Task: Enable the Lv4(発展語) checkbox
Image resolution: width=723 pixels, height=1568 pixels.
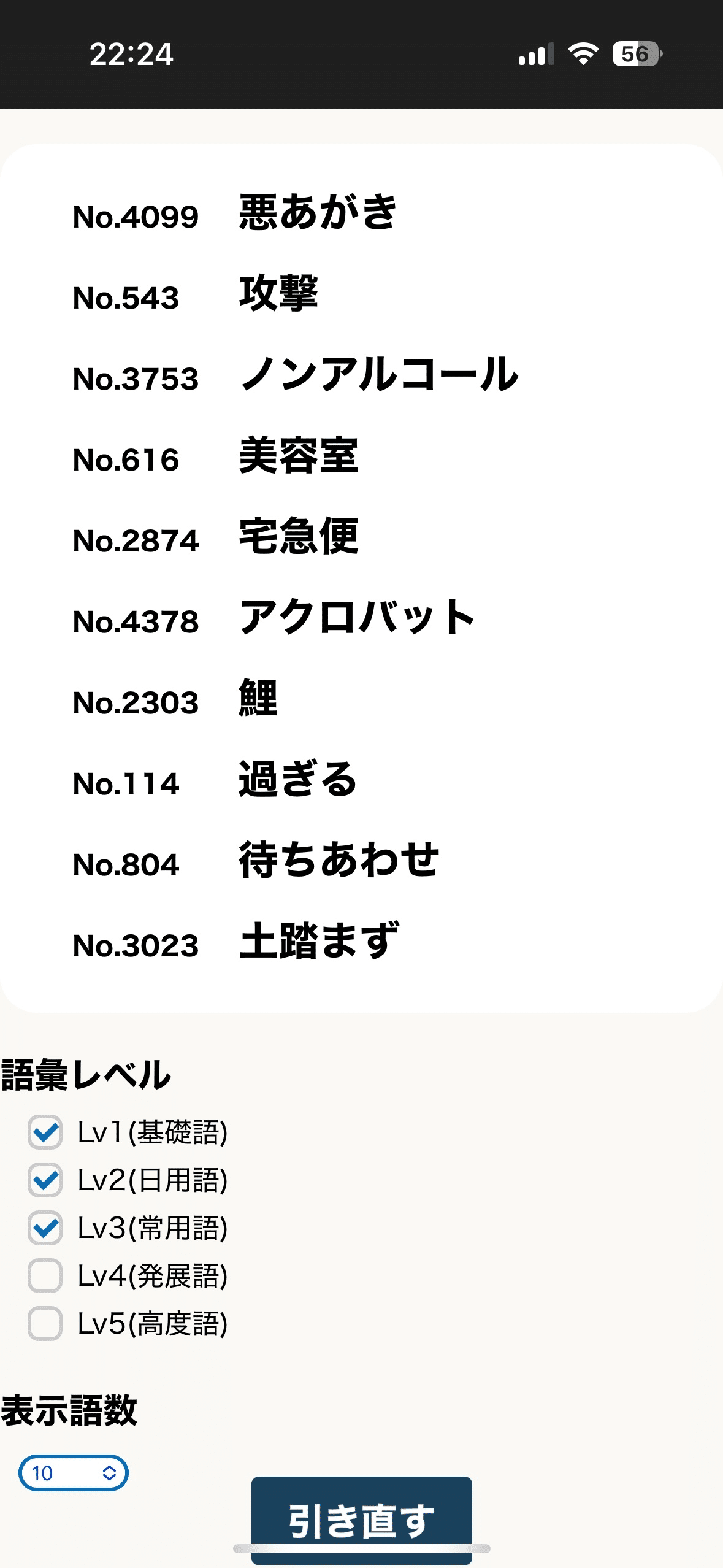Action: pyautogui.click(x=45, y=1275)
